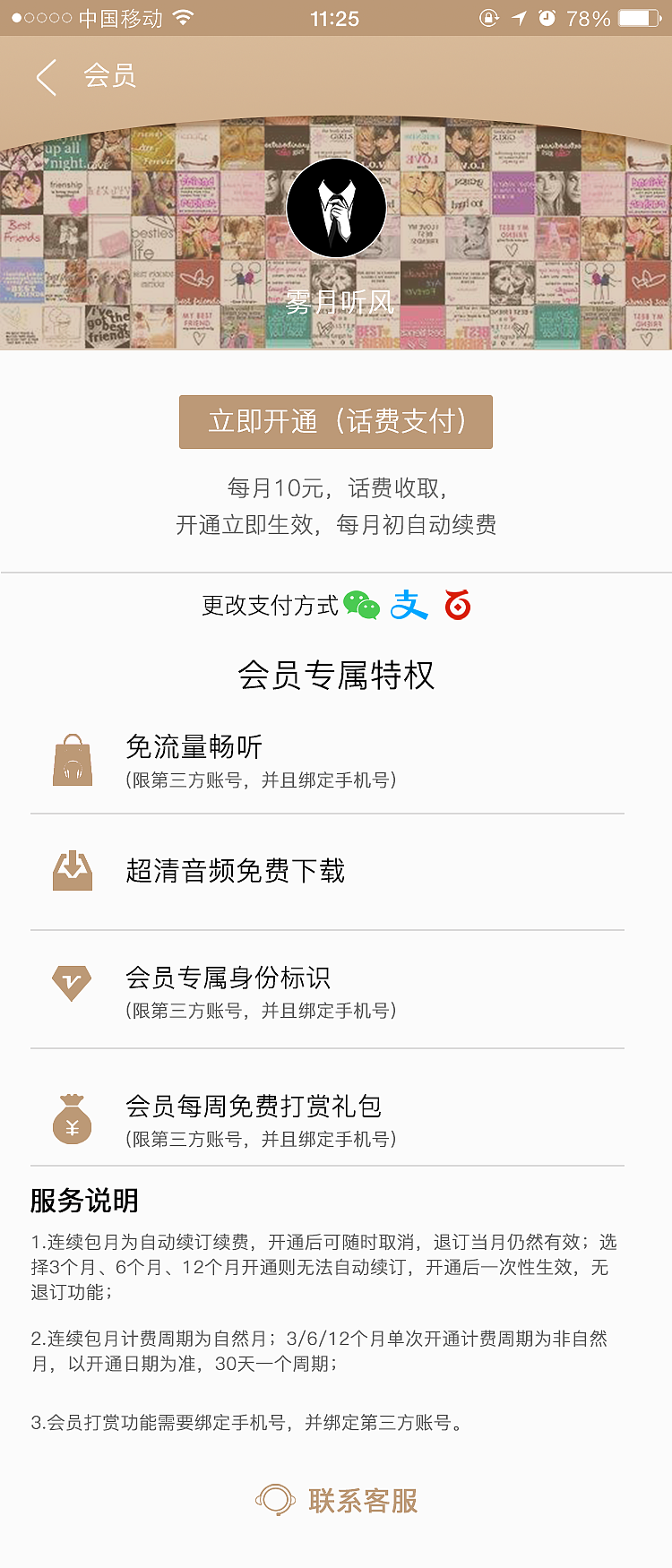Choose Baidu Wallet payment icon
Screen dimensions: 672x1568
(457, 605)
